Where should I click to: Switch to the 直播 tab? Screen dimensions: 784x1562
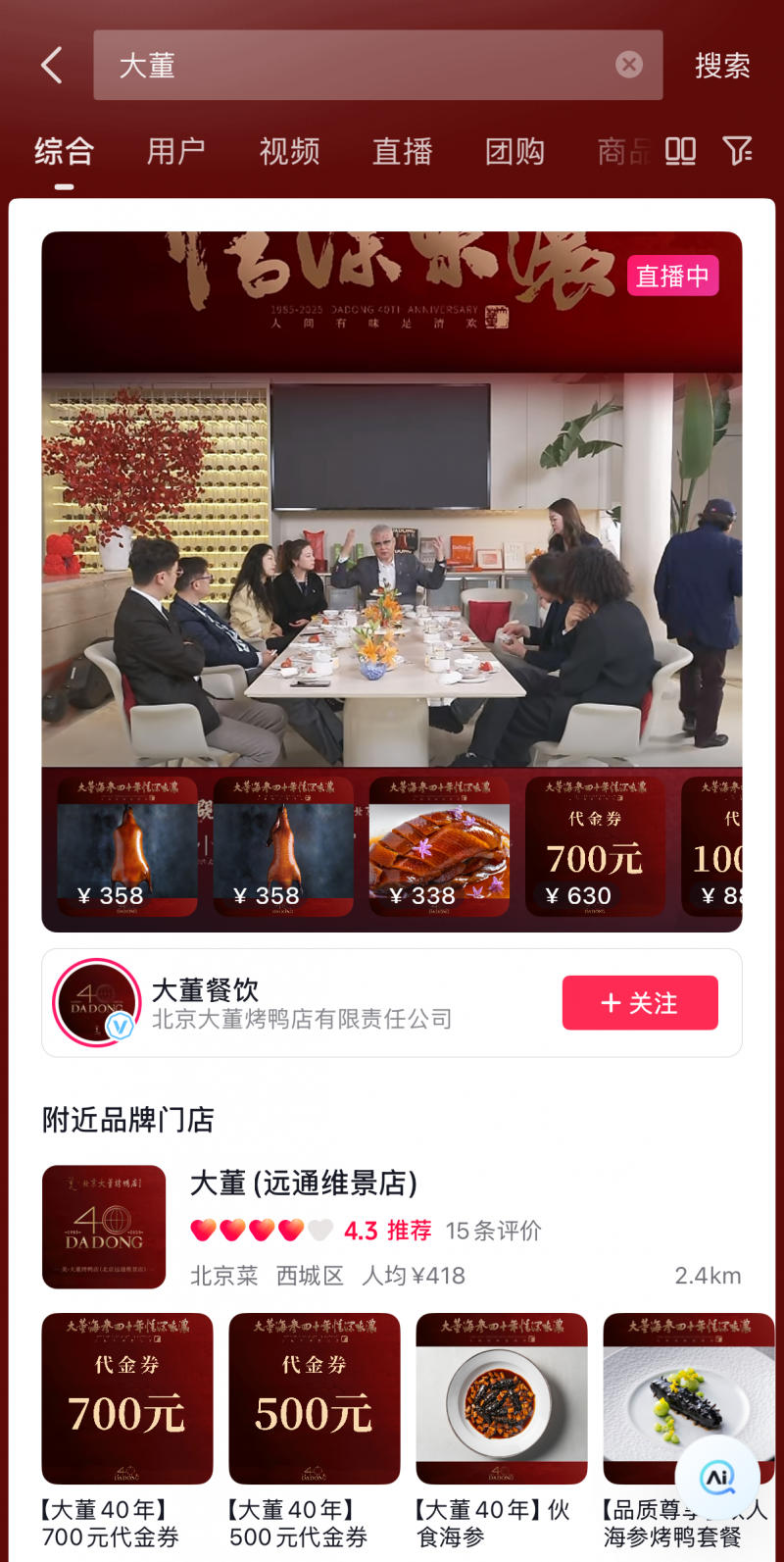coord(402,151)
